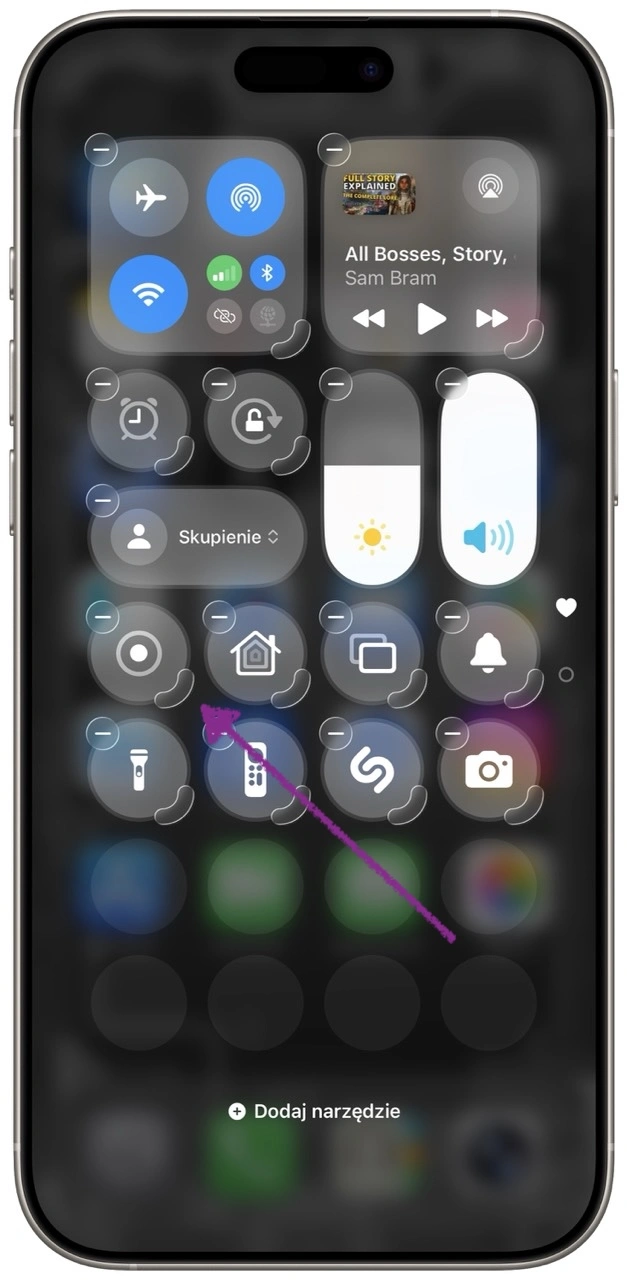
Task: Turn off Wi-Fi
Action: [x=148, y=294]
